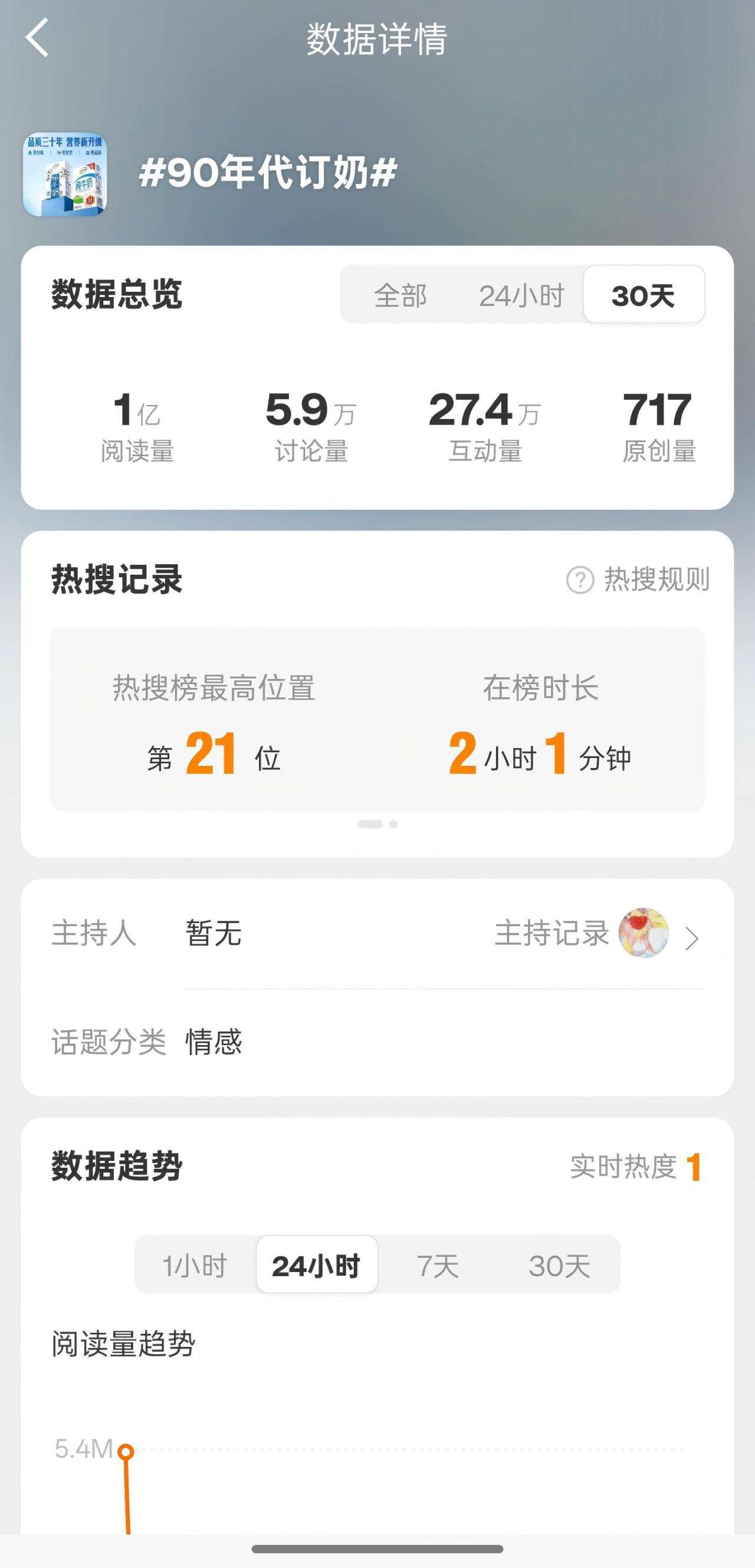The height and width of the screenshot is (1568, 755).
Task: Open the #90年代订奶# topic thumbnail image
Action: click(64, 173)
